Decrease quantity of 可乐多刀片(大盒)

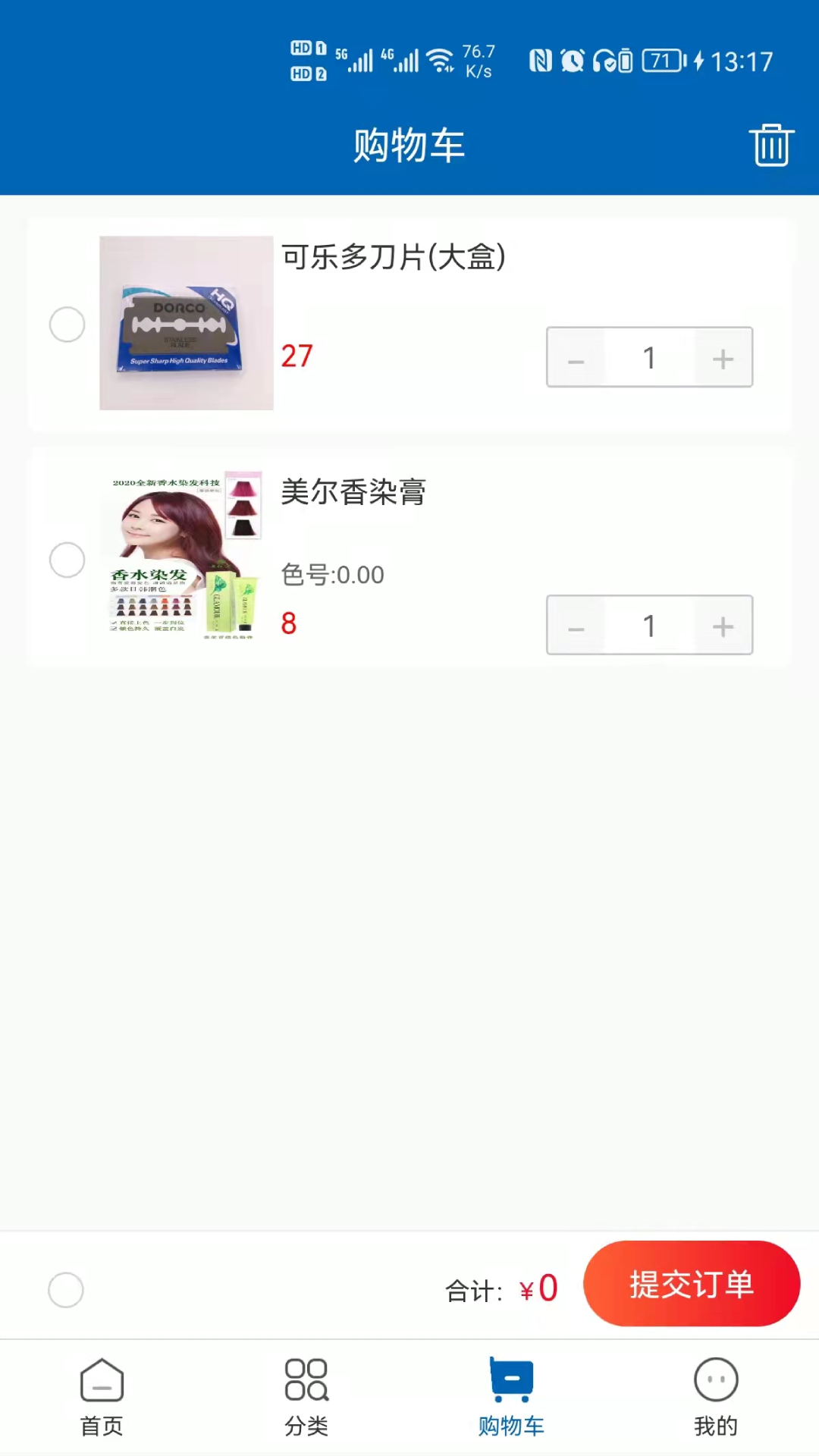click(x=576, y=358)
